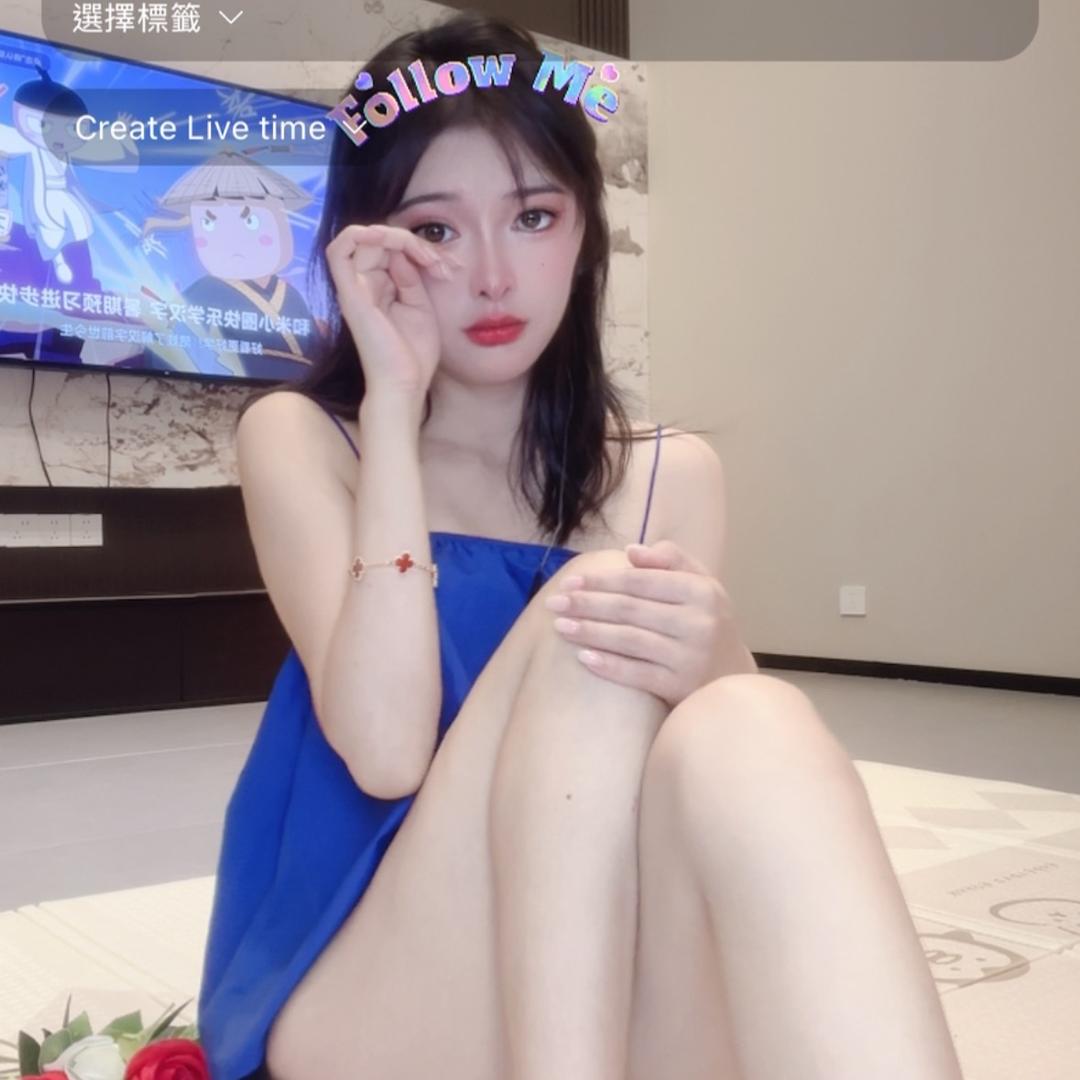Tap the Create Live time title field
1080x1080 pixels.
(200, 128)
